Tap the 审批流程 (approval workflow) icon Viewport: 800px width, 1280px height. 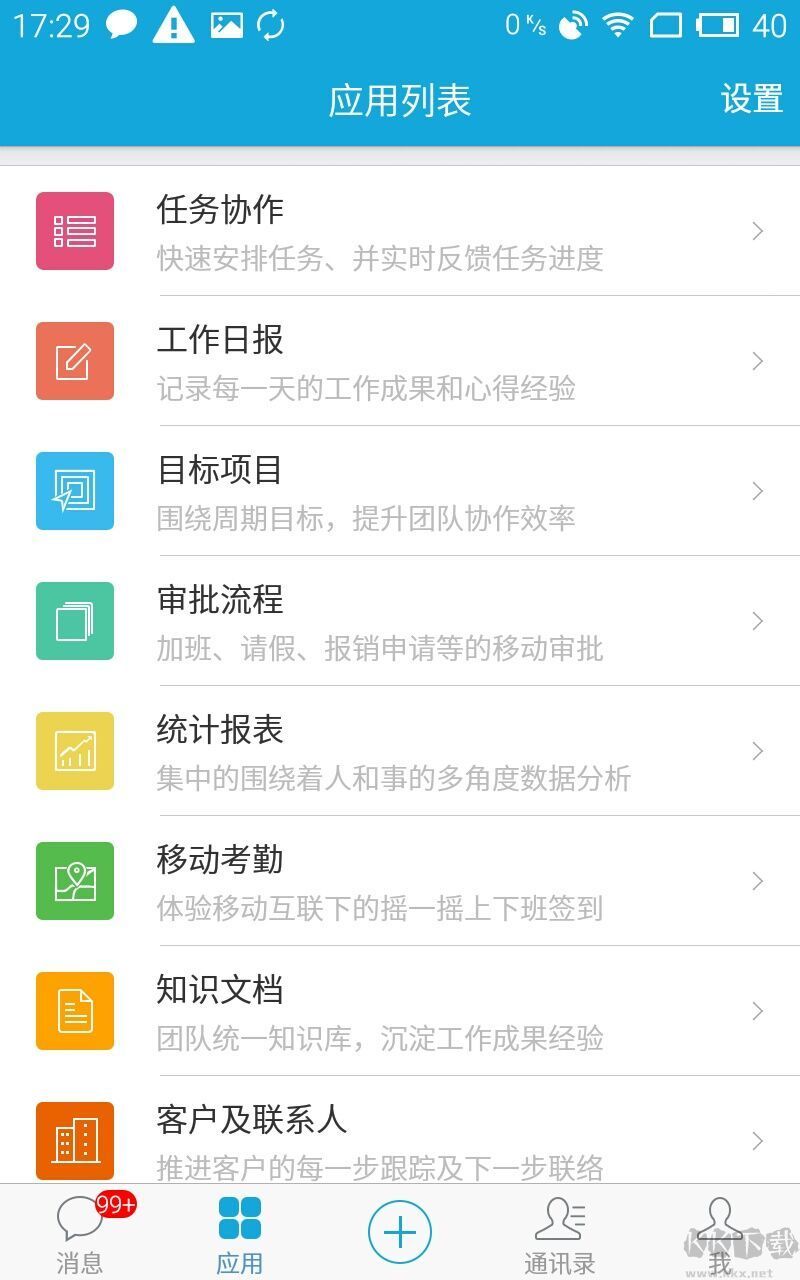[74, 621]
